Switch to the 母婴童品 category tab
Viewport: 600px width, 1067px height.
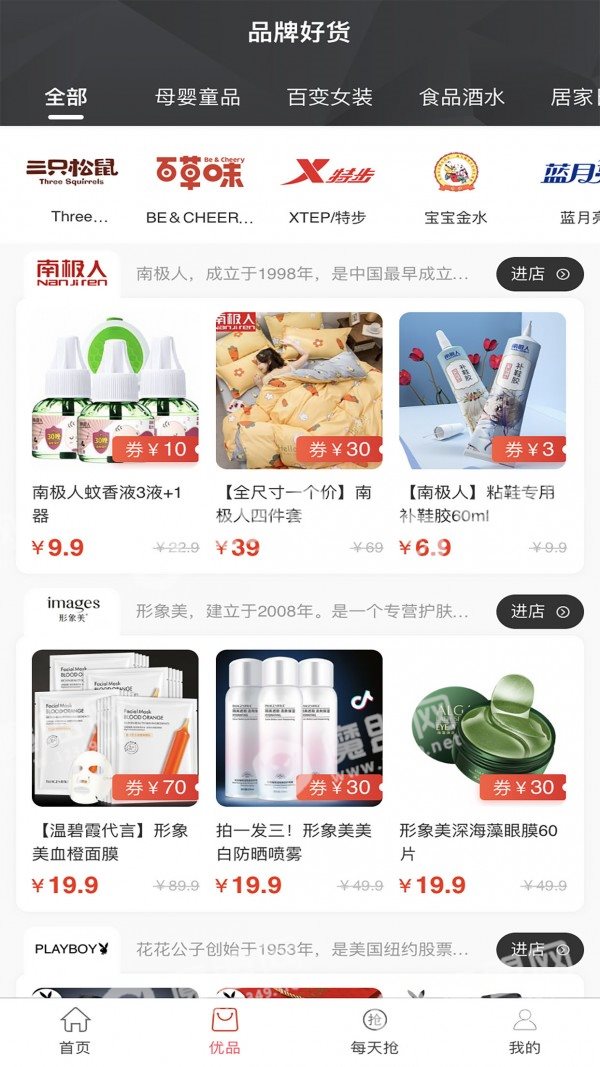coord(198,97)
